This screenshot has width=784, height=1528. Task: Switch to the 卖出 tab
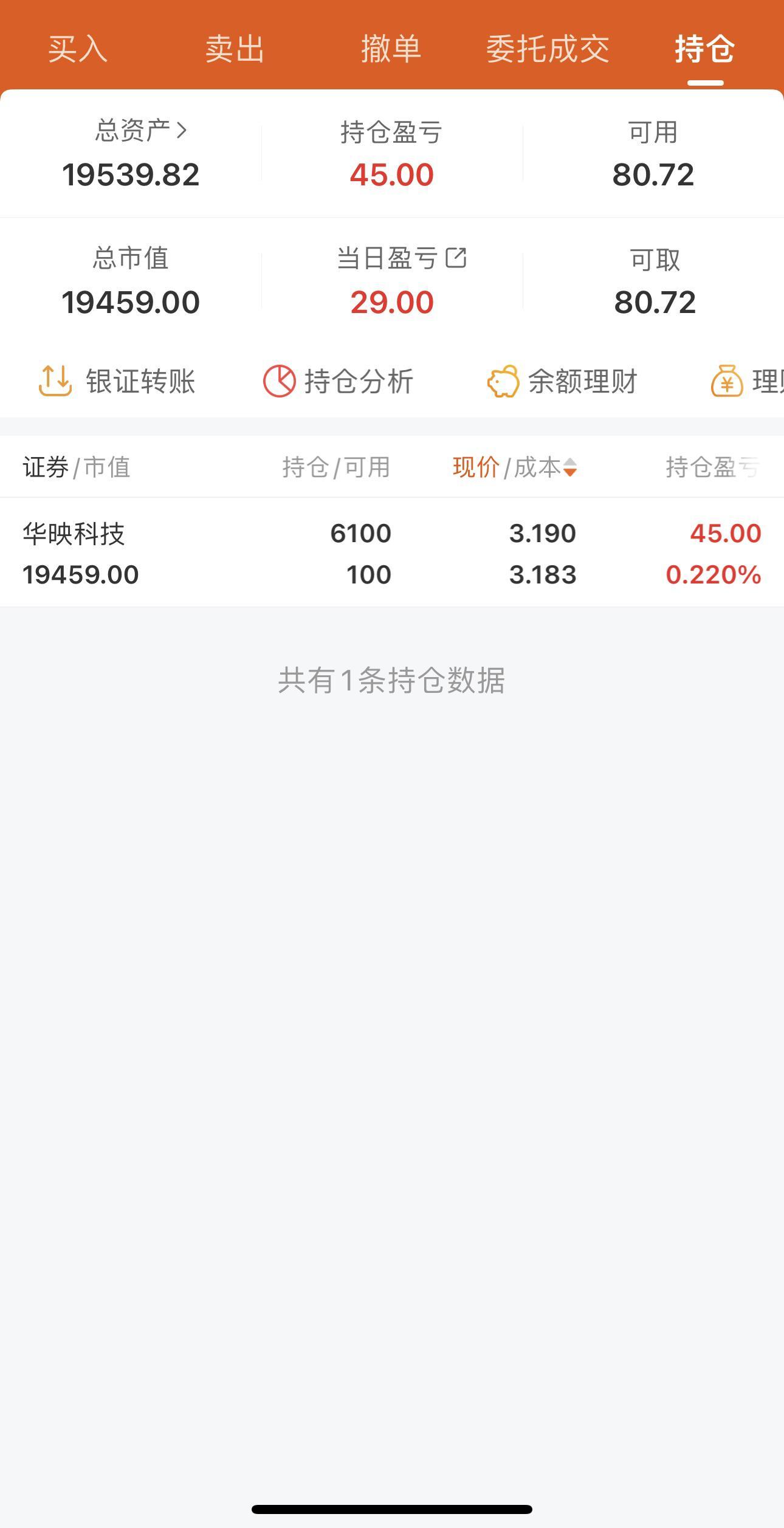(x=235, y=49)
